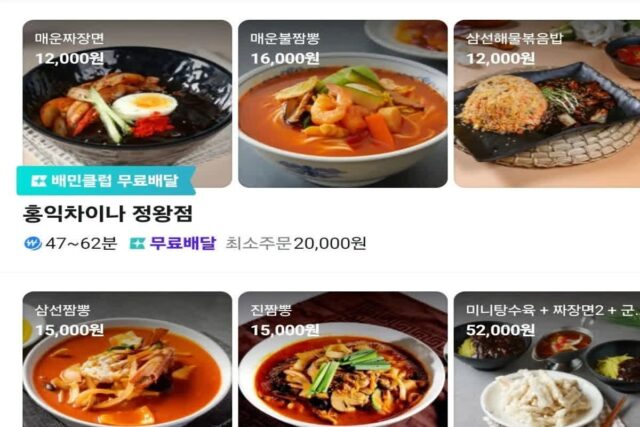
Task: Open the 매운불짬뽕 menu item
Action: pyautogui.click(x=342, y=105)
